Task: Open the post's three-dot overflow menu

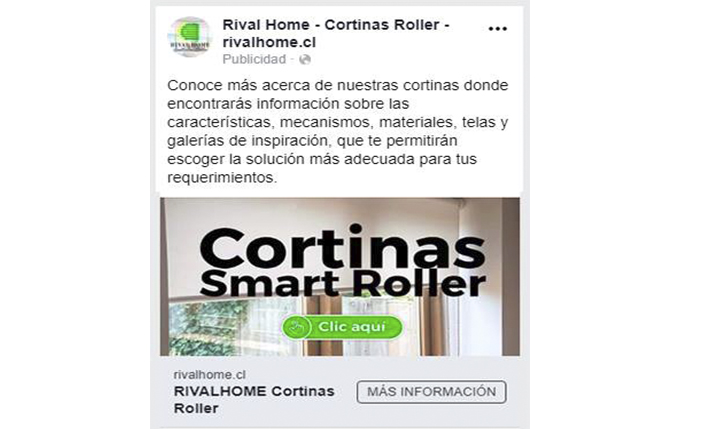Action: point(497,29)
